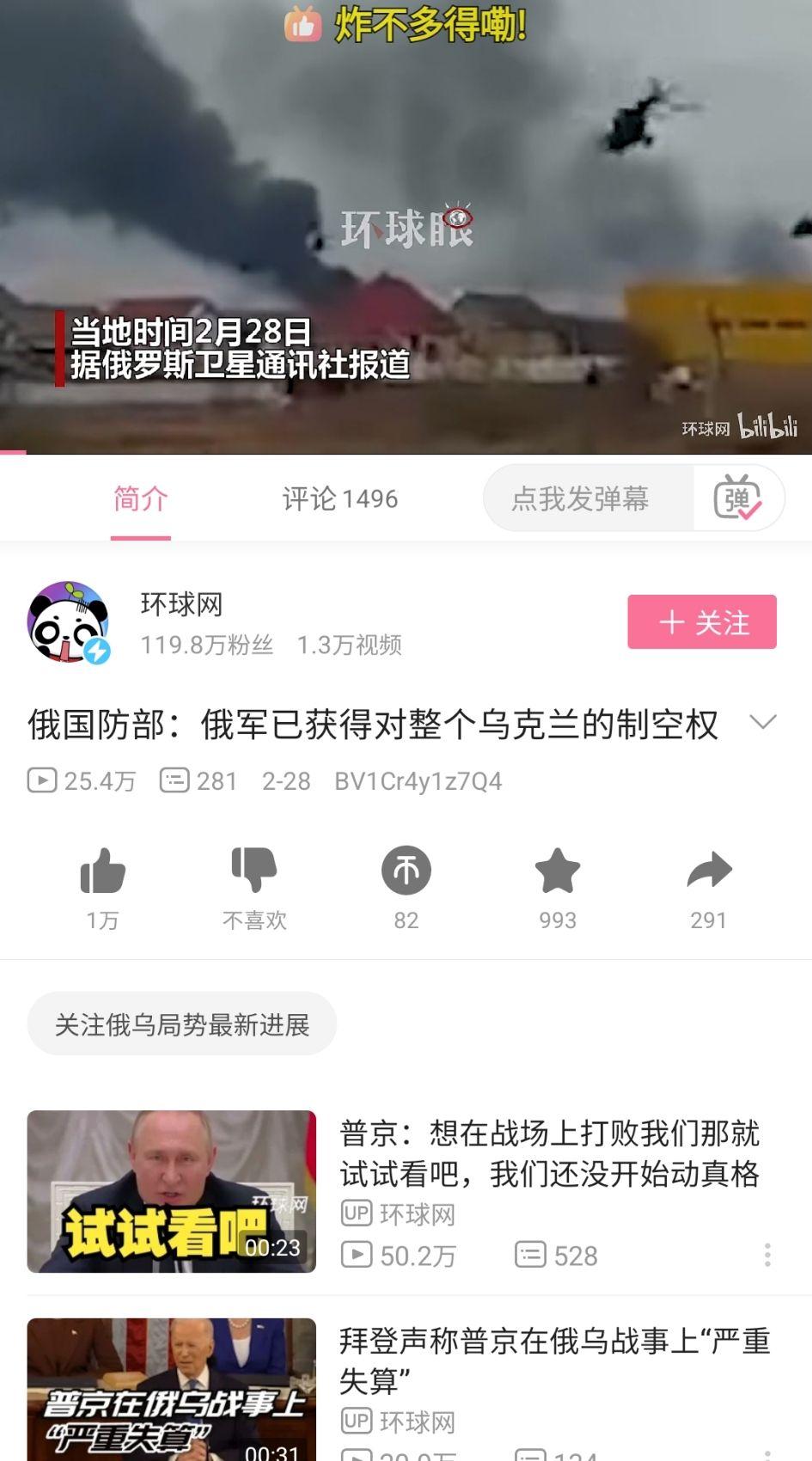Mark video as 不喜欢
This screenshot has height=1461, width=812.
pyautogui.click(x=254, y=872)
